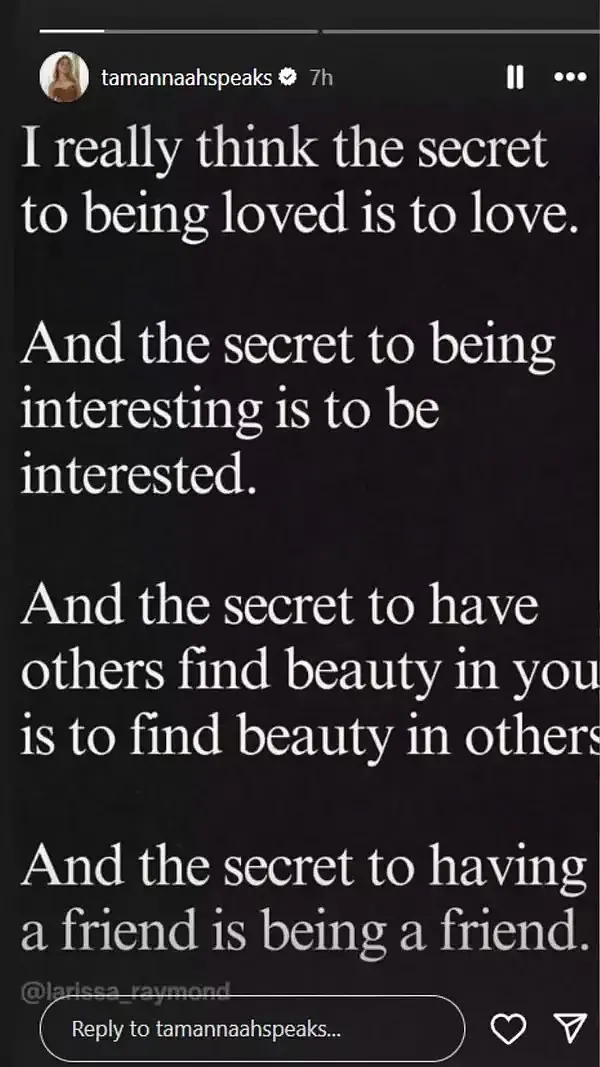Screen dimensions: 600x1067
Task: Like this story with the heart
Action: pos(509,1029)
